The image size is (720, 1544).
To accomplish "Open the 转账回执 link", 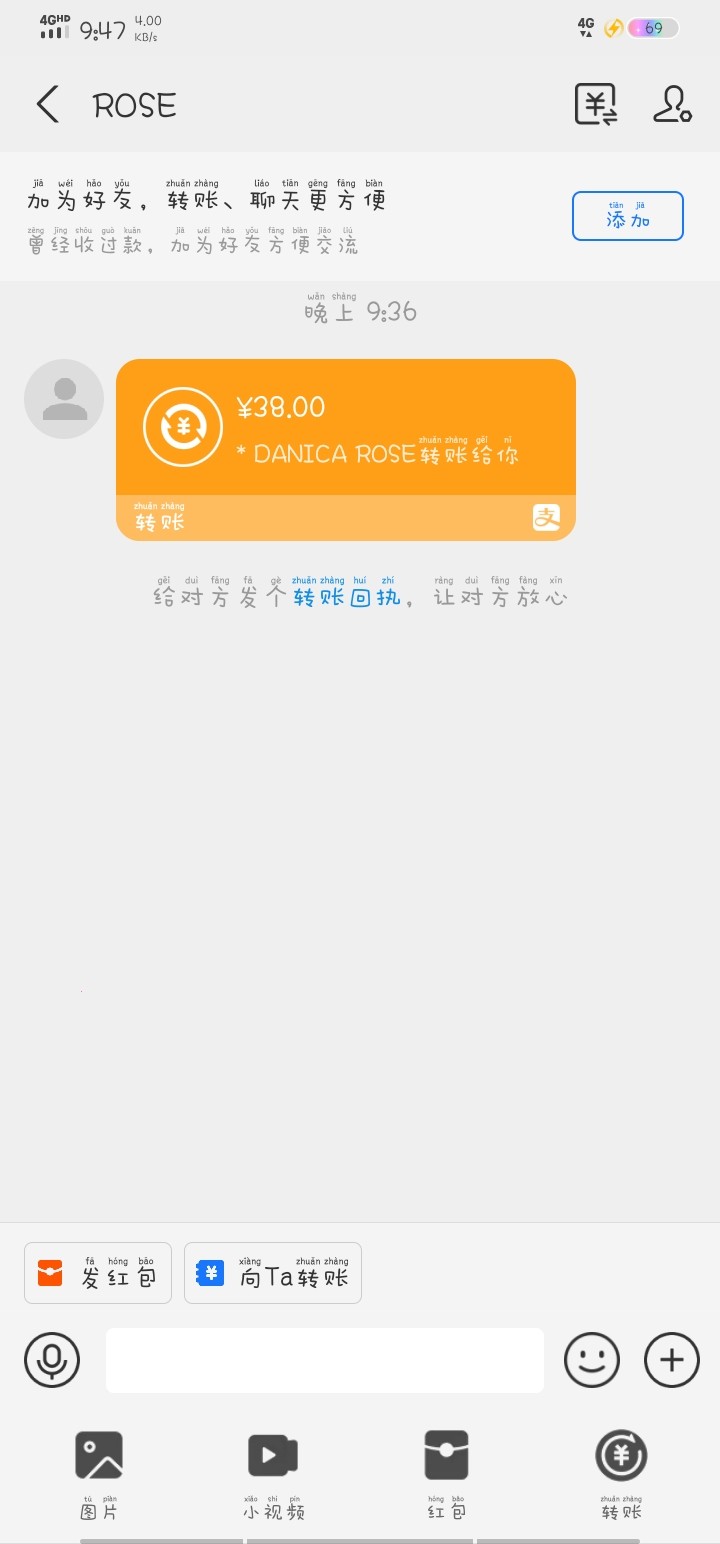I will pos(347,596).
